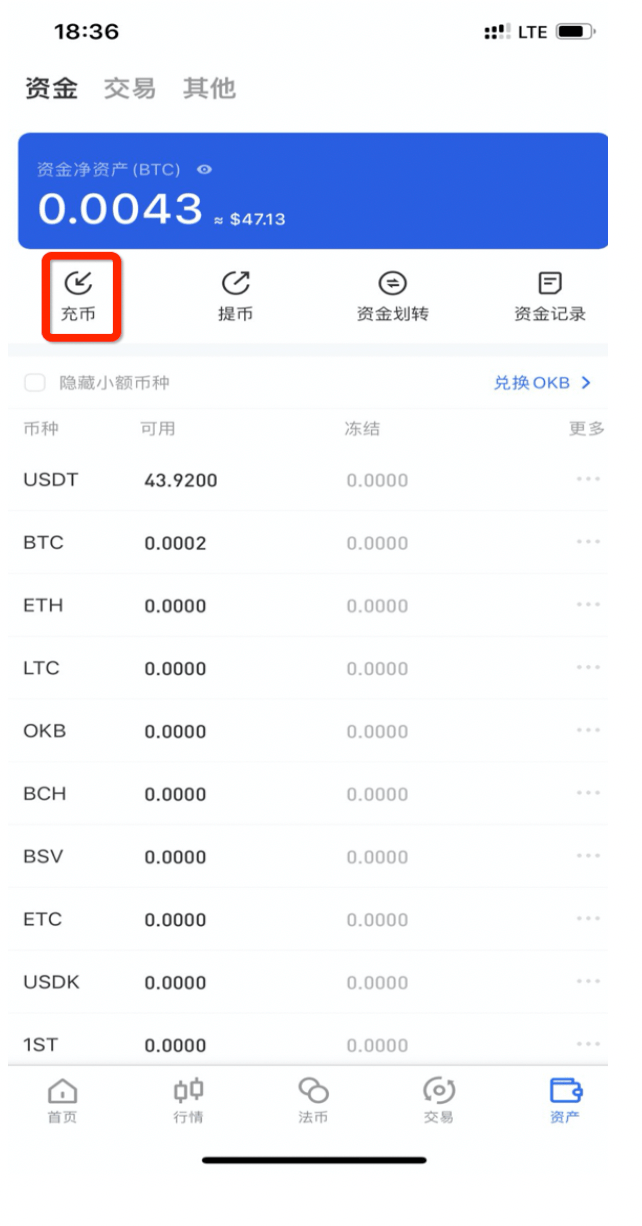Select the 资产 assets tab
The width and height of the screenshot is (642, 1226).
(565, 1100)
